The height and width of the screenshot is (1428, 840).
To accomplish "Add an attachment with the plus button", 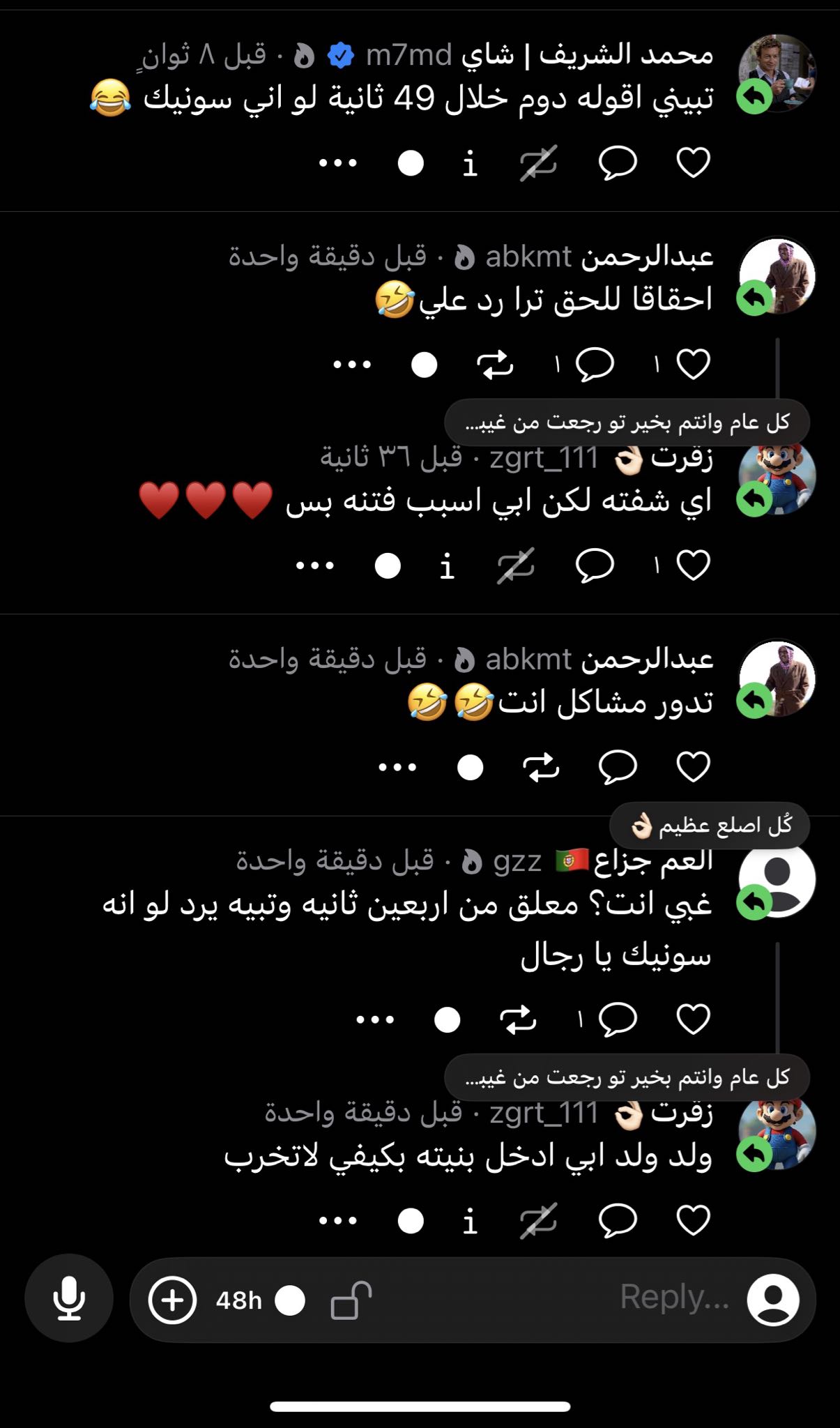I will tap(172, 1300).
